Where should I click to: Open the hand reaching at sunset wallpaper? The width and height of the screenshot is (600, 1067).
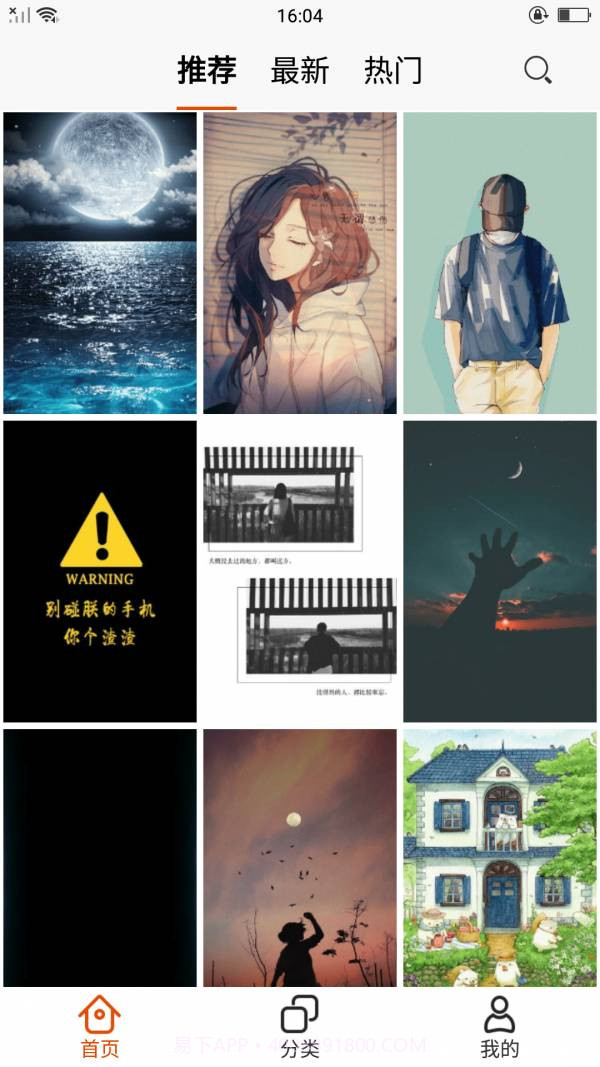(x=500, y=571)
